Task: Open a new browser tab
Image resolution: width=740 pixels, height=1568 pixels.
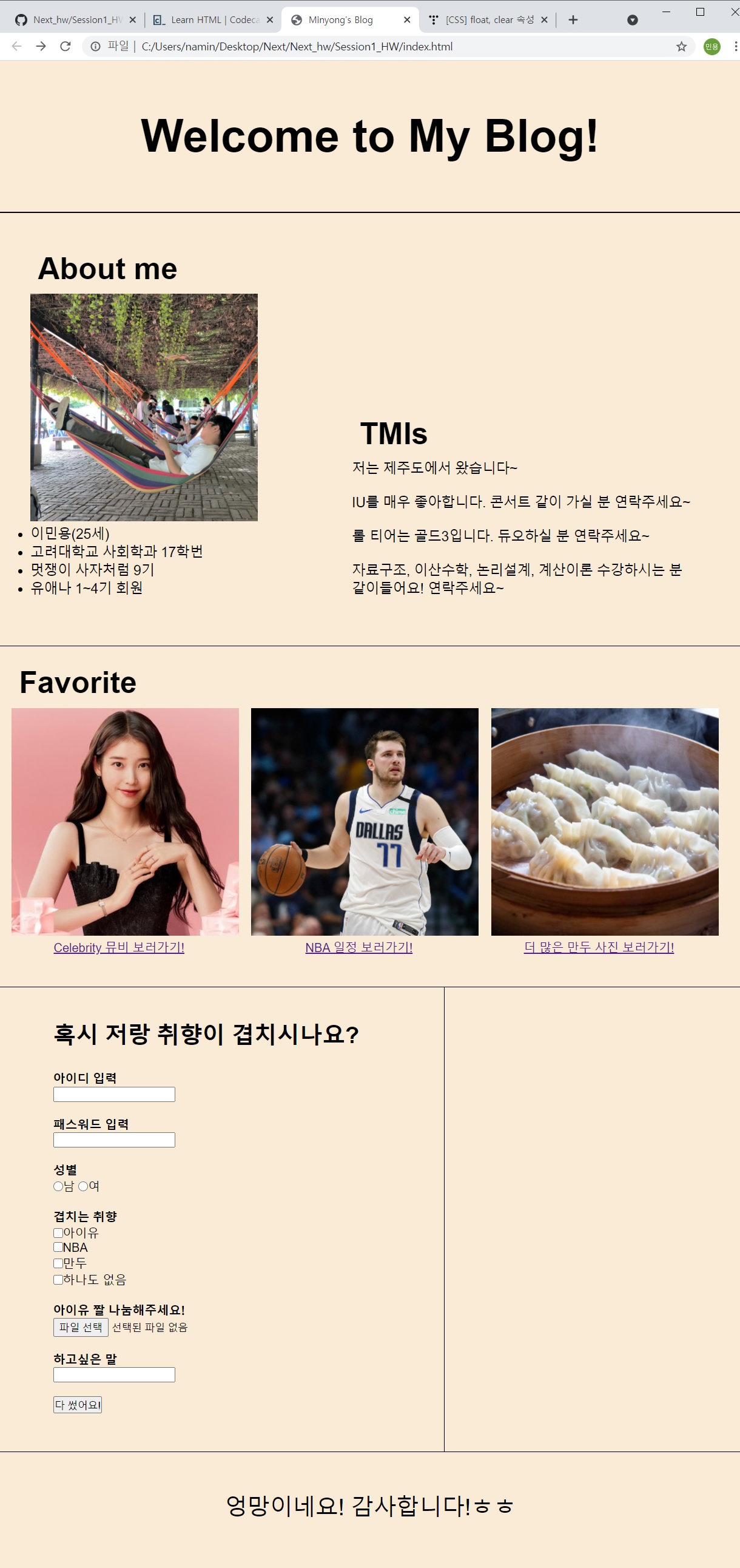Action: coord(573,20)
